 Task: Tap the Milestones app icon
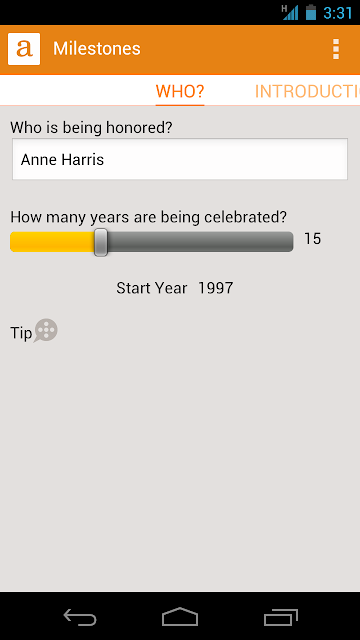click(24, 49)
